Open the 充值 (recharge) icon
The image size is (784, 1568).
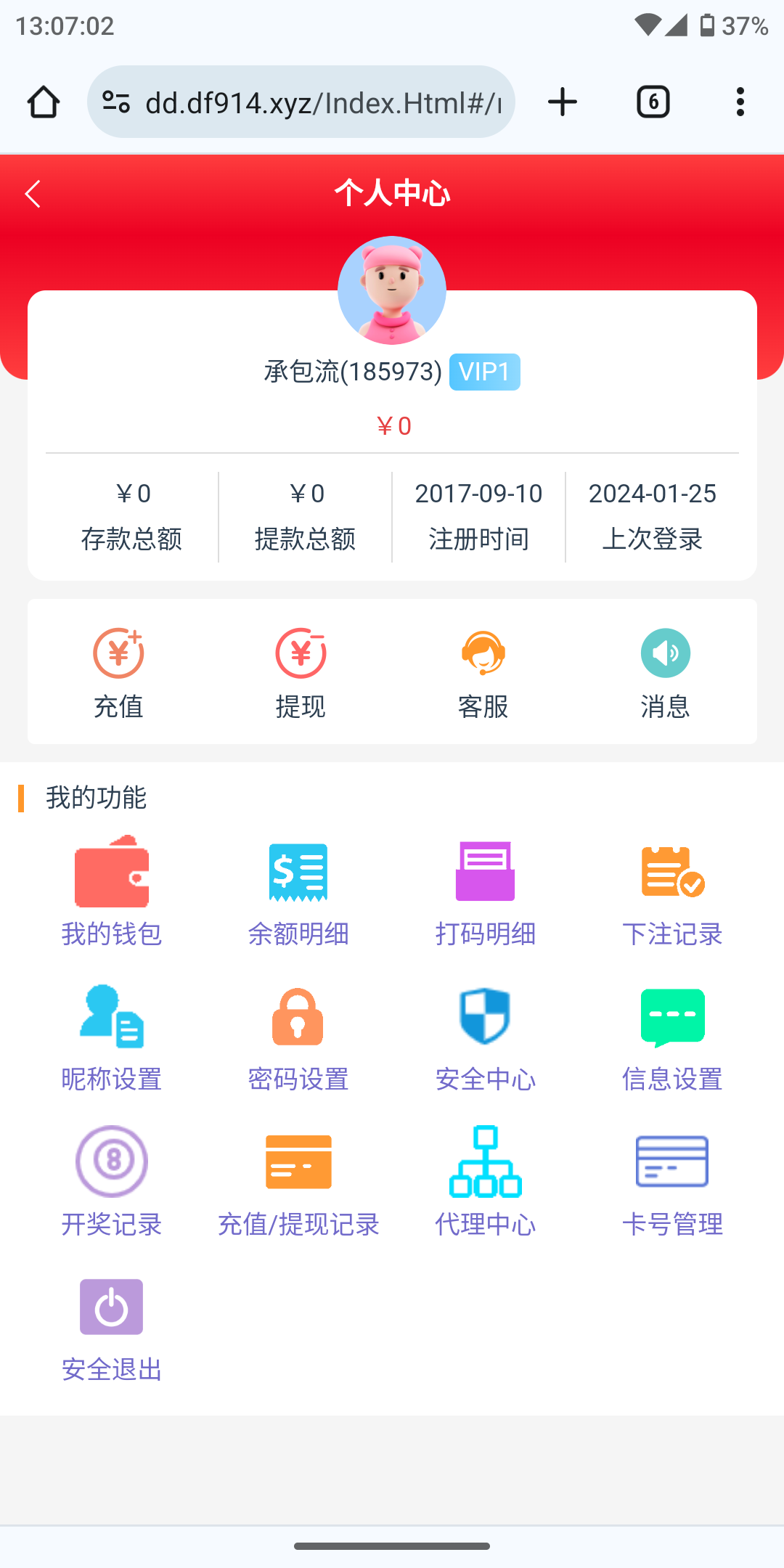coord(118,671)
